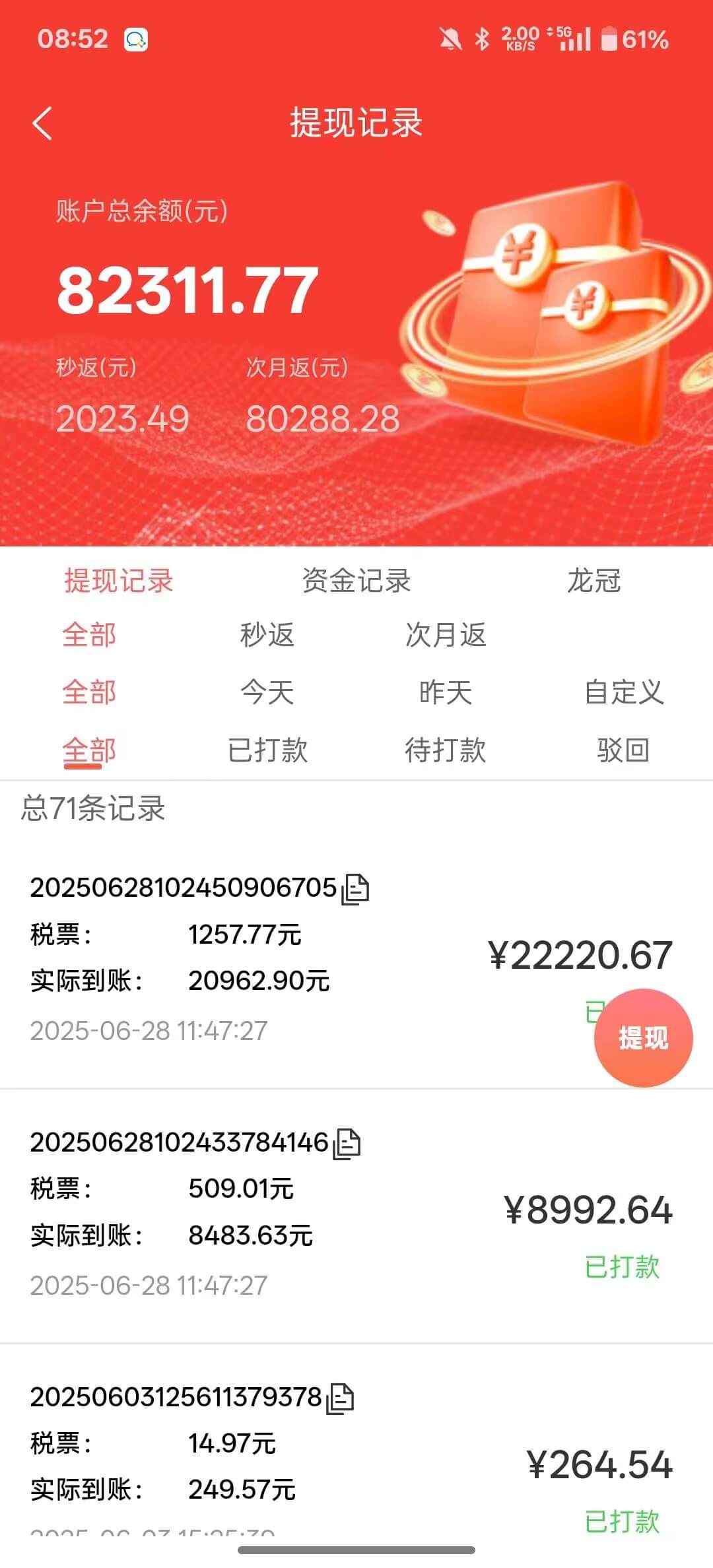This screenshot has height=1568, width=713.
Task: Filter by 秒返 type
Action: tap(267, 635)
